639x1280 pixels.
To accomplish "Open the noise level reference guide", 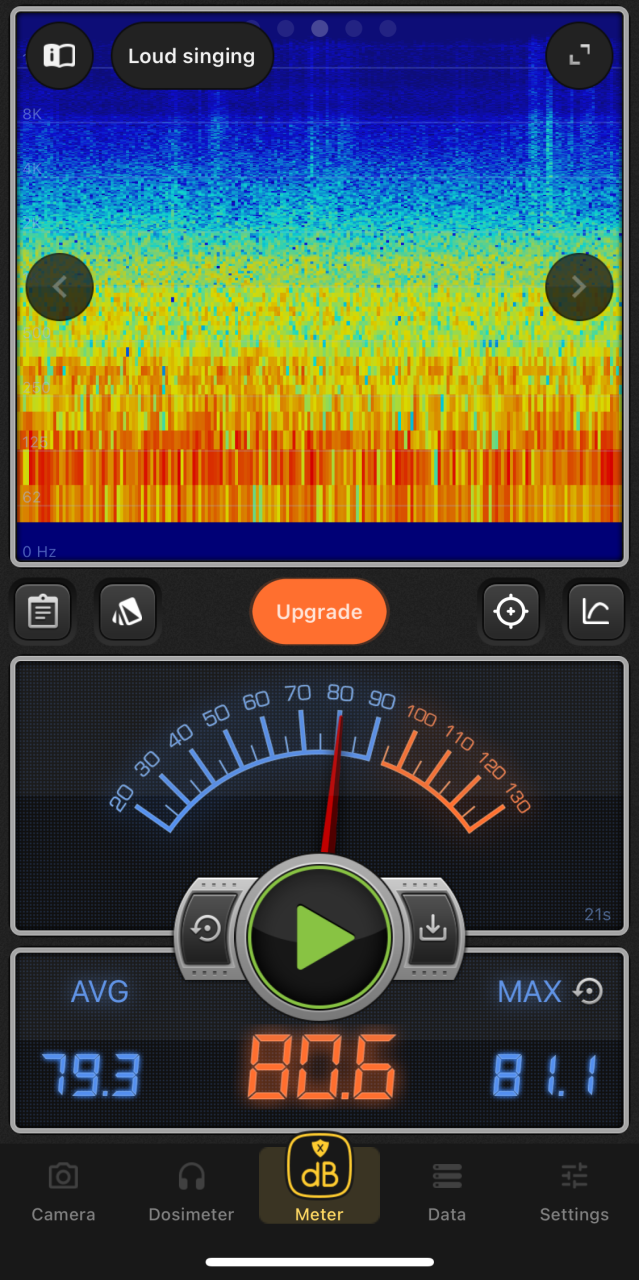I will (x=59, y=56).
